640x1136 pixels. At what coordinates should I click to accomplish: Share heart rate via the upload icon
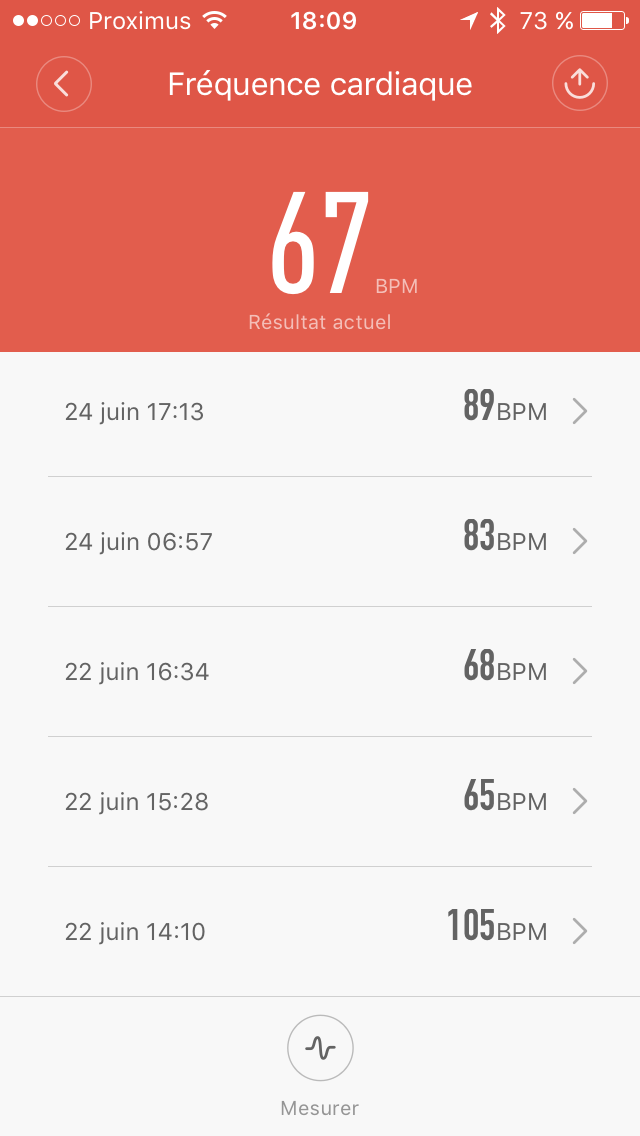point(579,84)
